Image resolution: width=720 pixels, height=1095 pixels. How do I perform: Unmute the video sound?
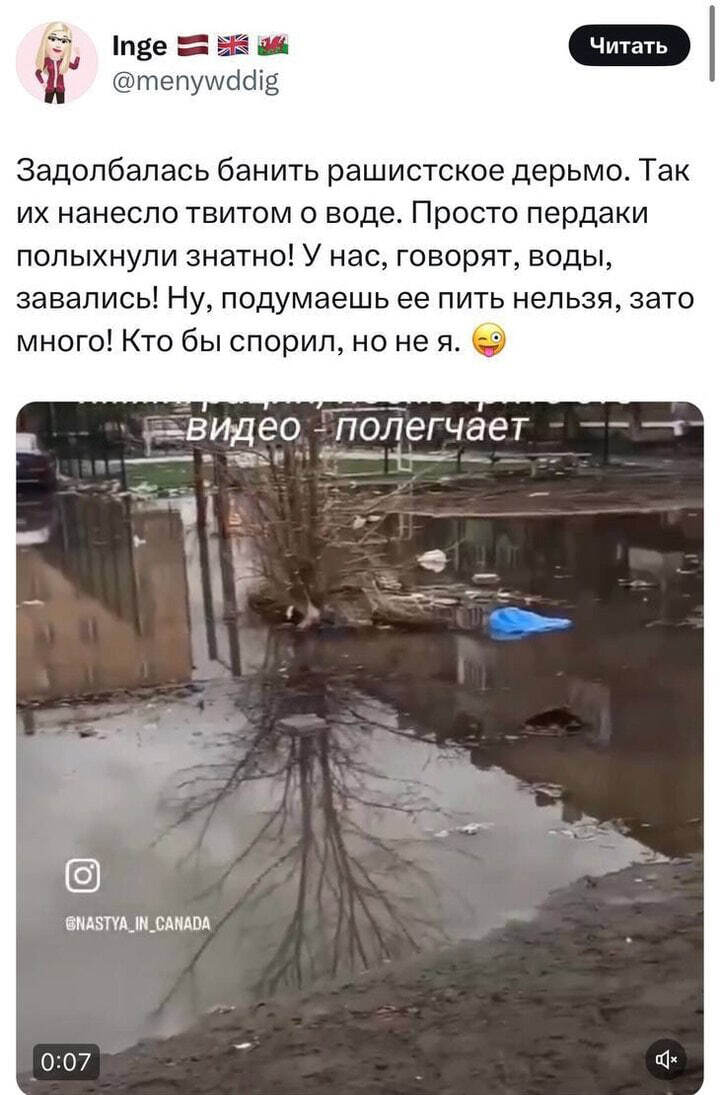pos(666,1059)
